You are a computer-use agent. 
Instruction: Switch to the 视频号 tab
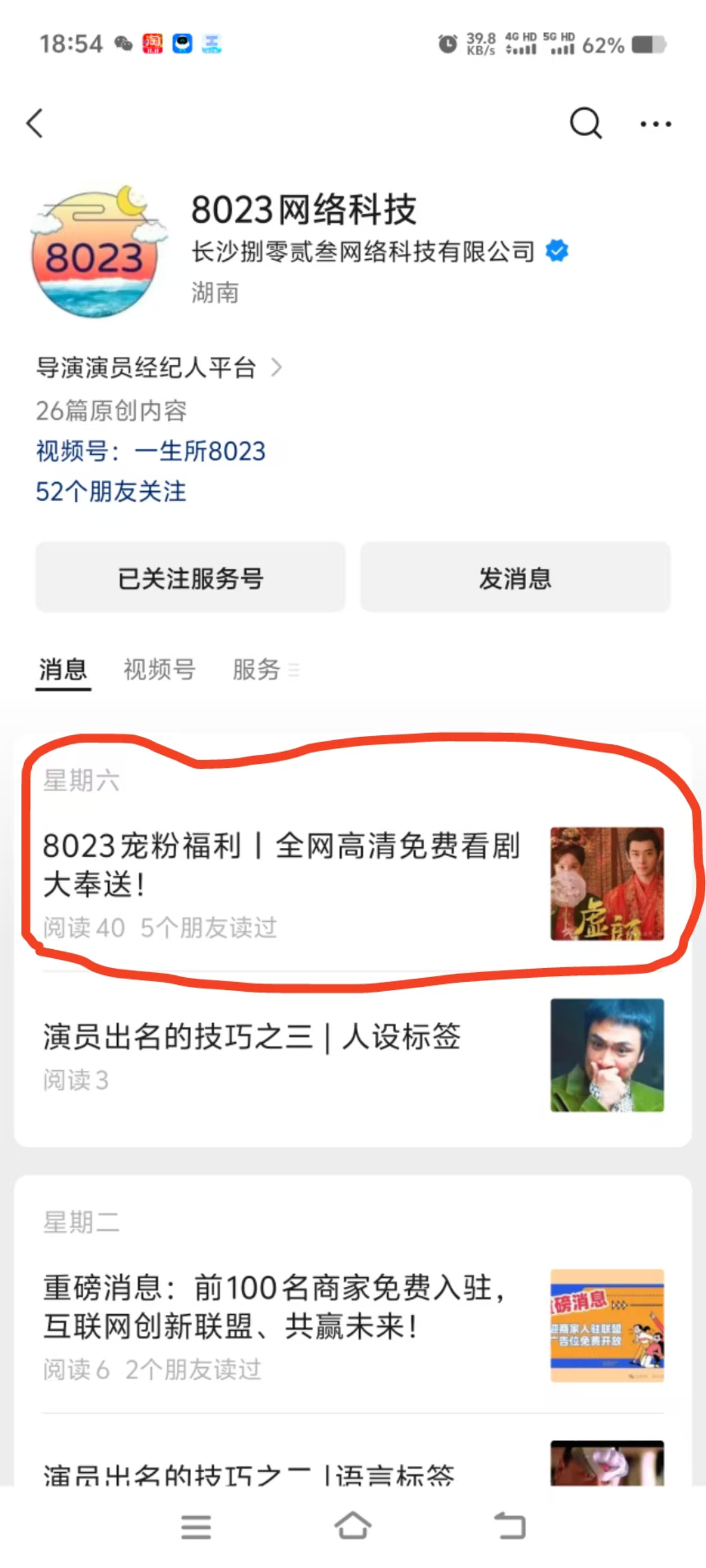160,670
